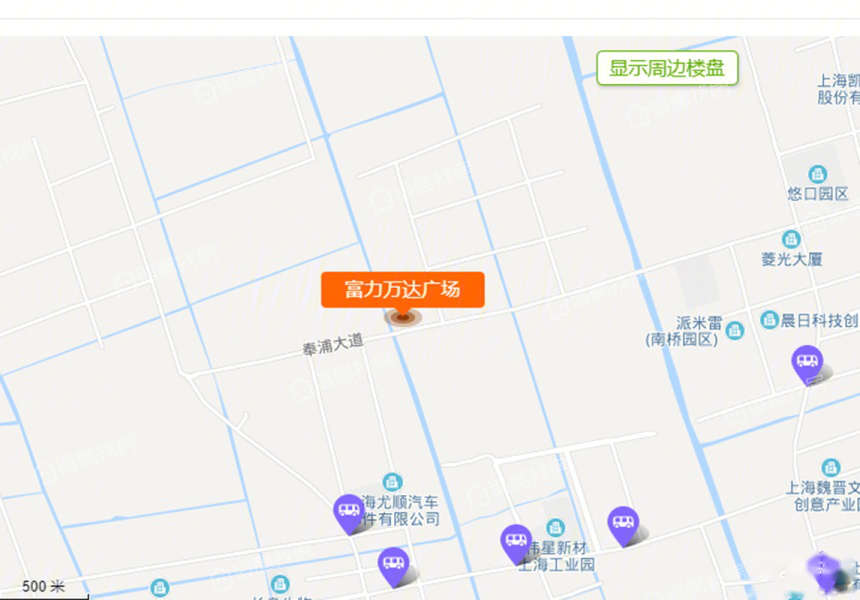The width and height of the screenshot is (860, 600).
Task: Tap the bus stop marker left of 伟星新材
Action: 516,541
